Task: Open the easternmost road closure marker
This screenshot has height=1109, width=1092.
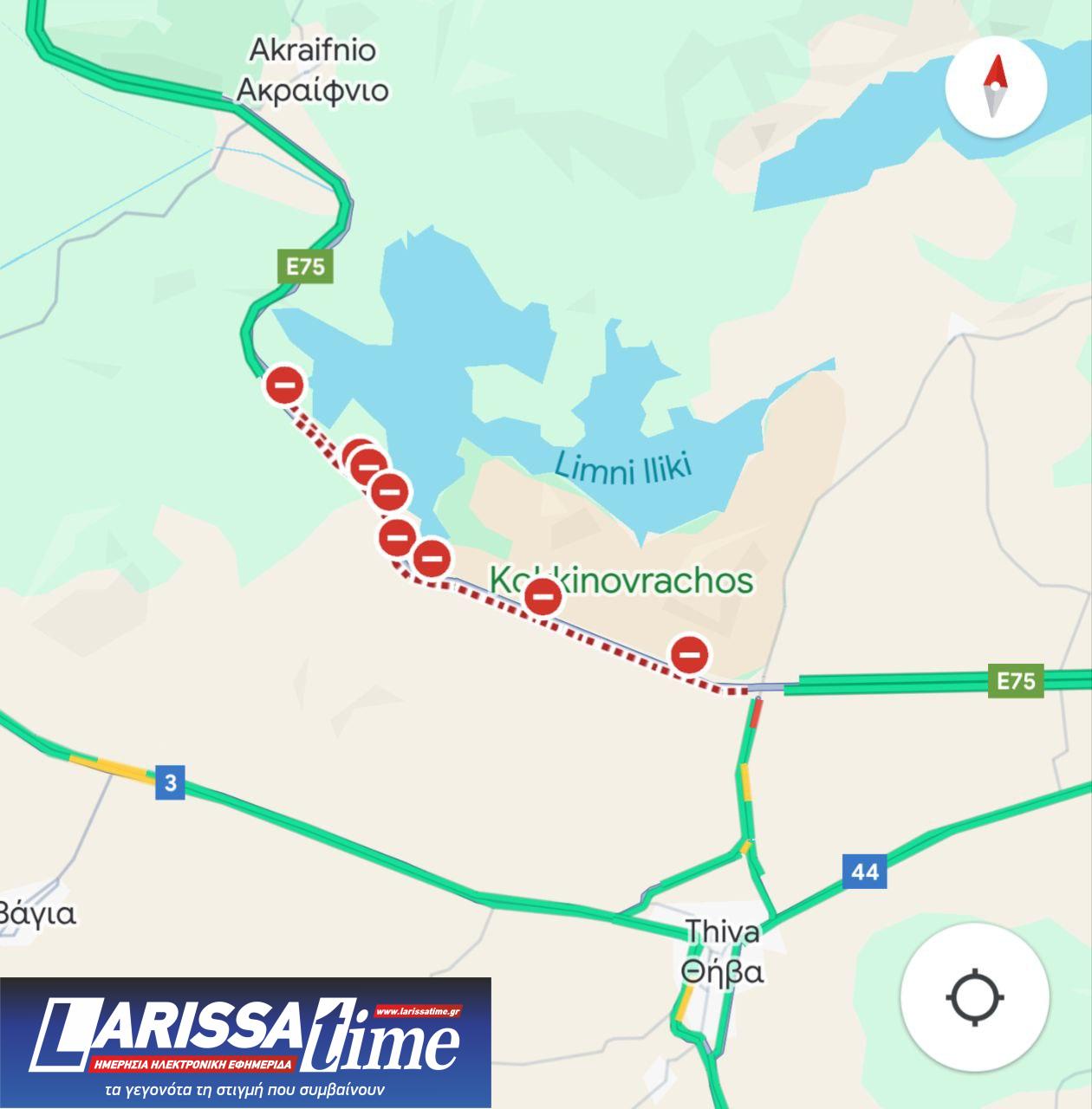Action: click(x=690, y=654)
